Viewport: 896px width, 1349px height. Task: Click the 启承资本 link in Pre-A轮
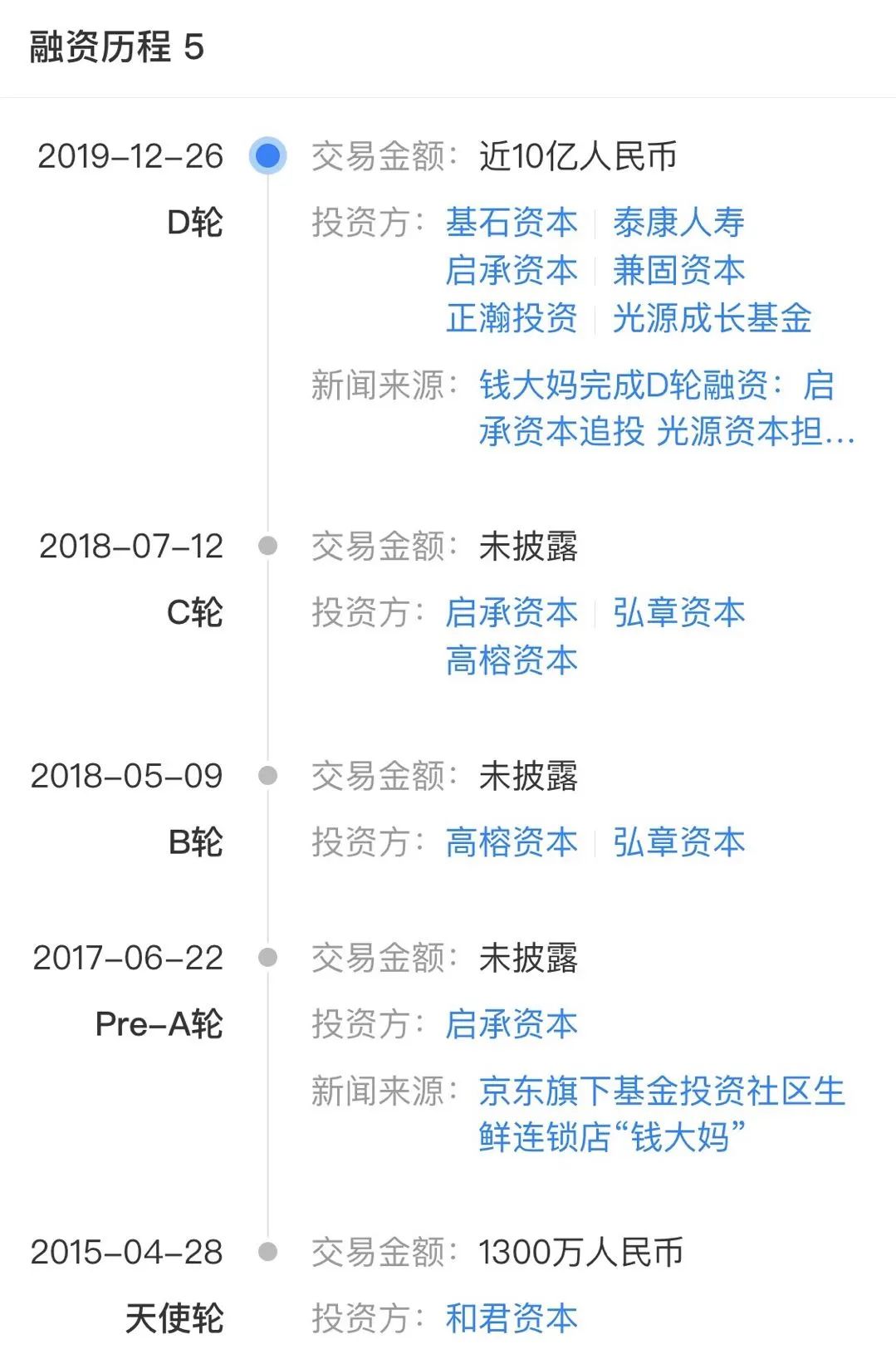pyautogui.click(x=512, y=1025)
